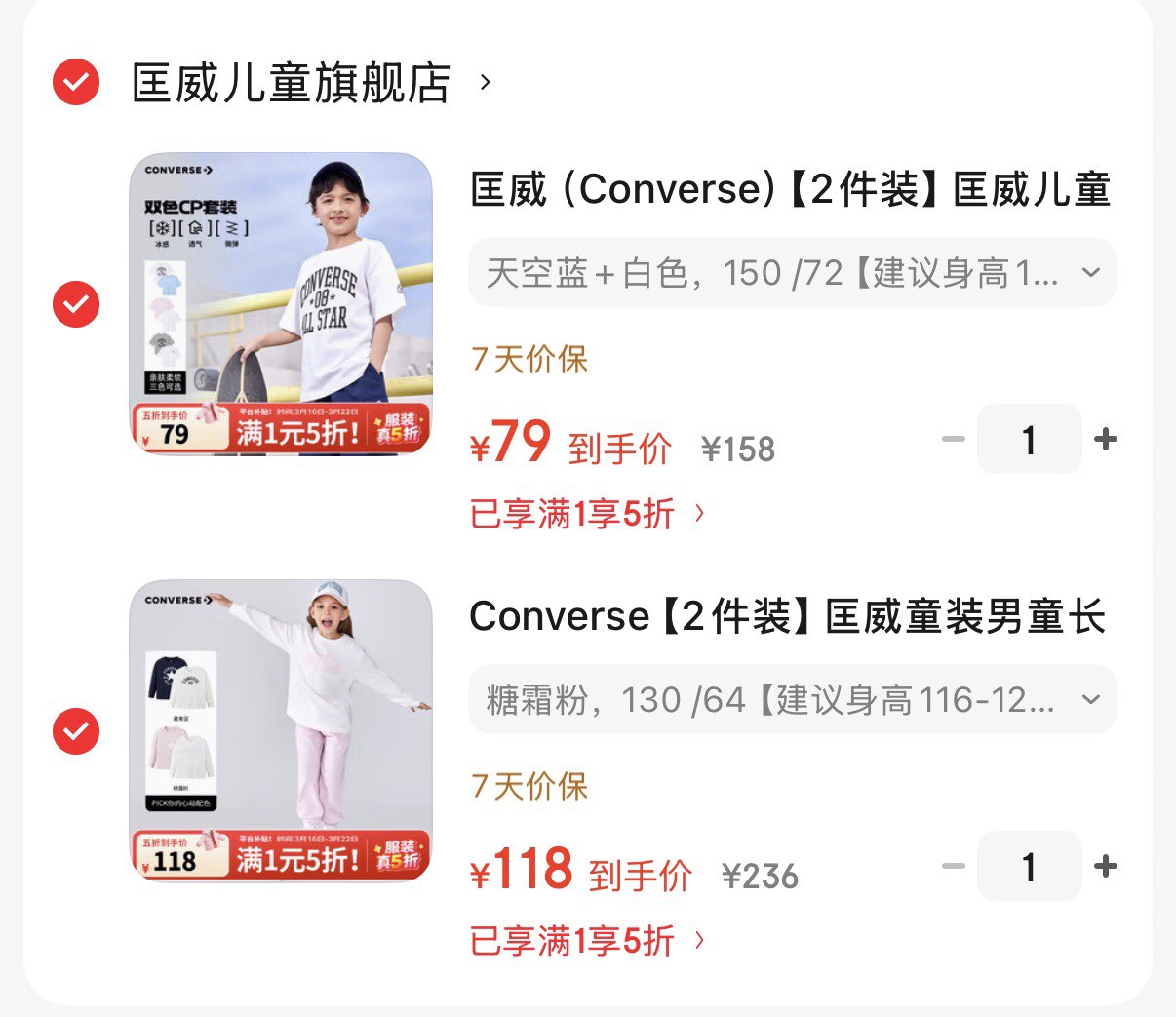Change the 糖霜粉 130/64 size option
The width and height of the screenshot is (1176, 1017).
point(792,700)
